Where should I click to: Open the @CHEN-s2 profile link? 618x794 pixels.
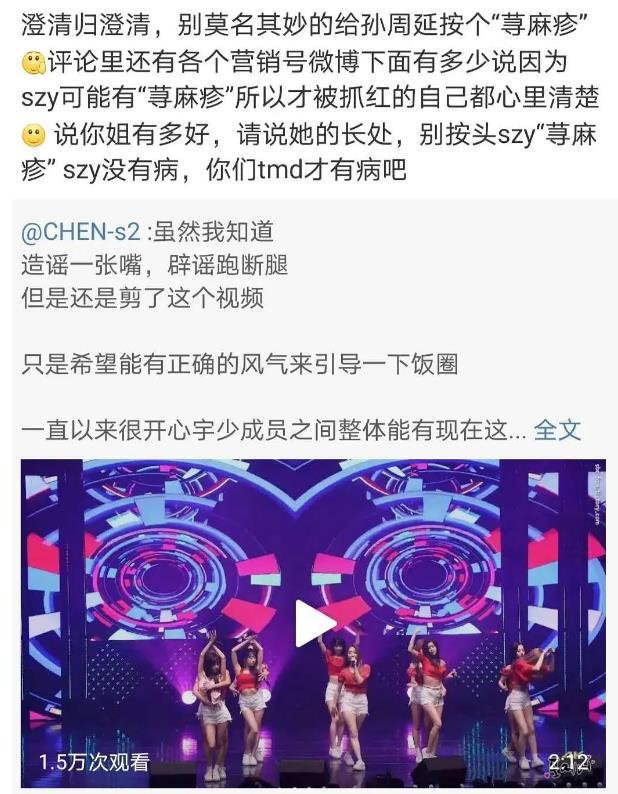[81, 232]
